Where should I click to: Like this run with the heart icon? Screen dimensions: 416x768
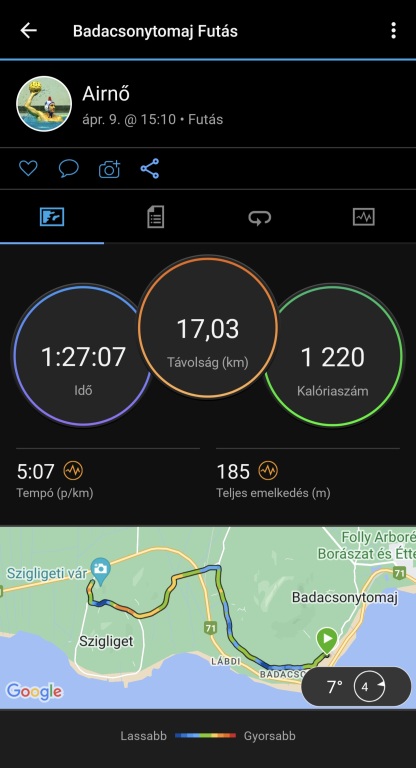pos(28,169)
